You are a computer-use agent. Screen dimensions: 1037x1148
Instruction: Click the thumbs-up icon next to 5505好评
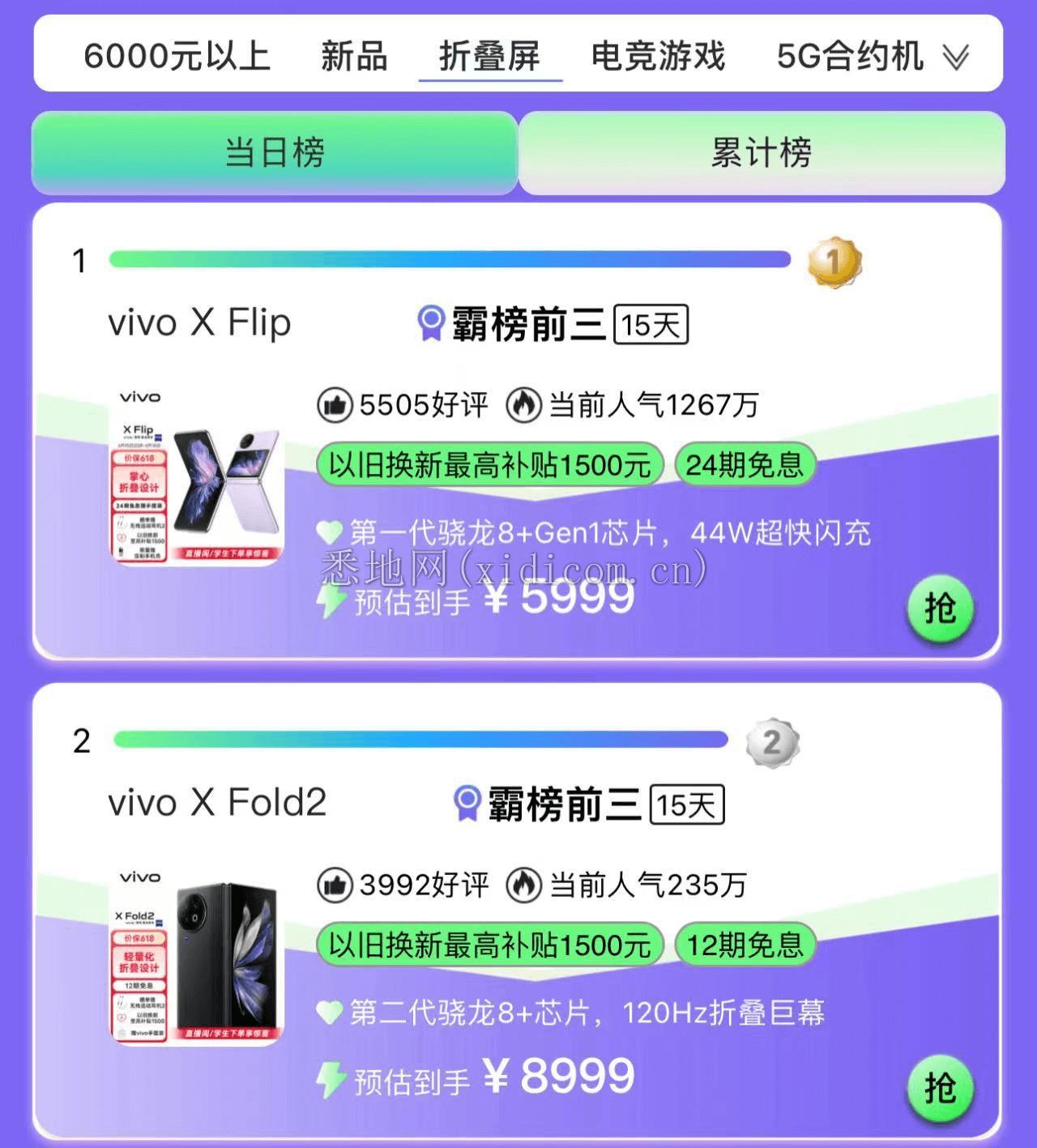(335, 406)
